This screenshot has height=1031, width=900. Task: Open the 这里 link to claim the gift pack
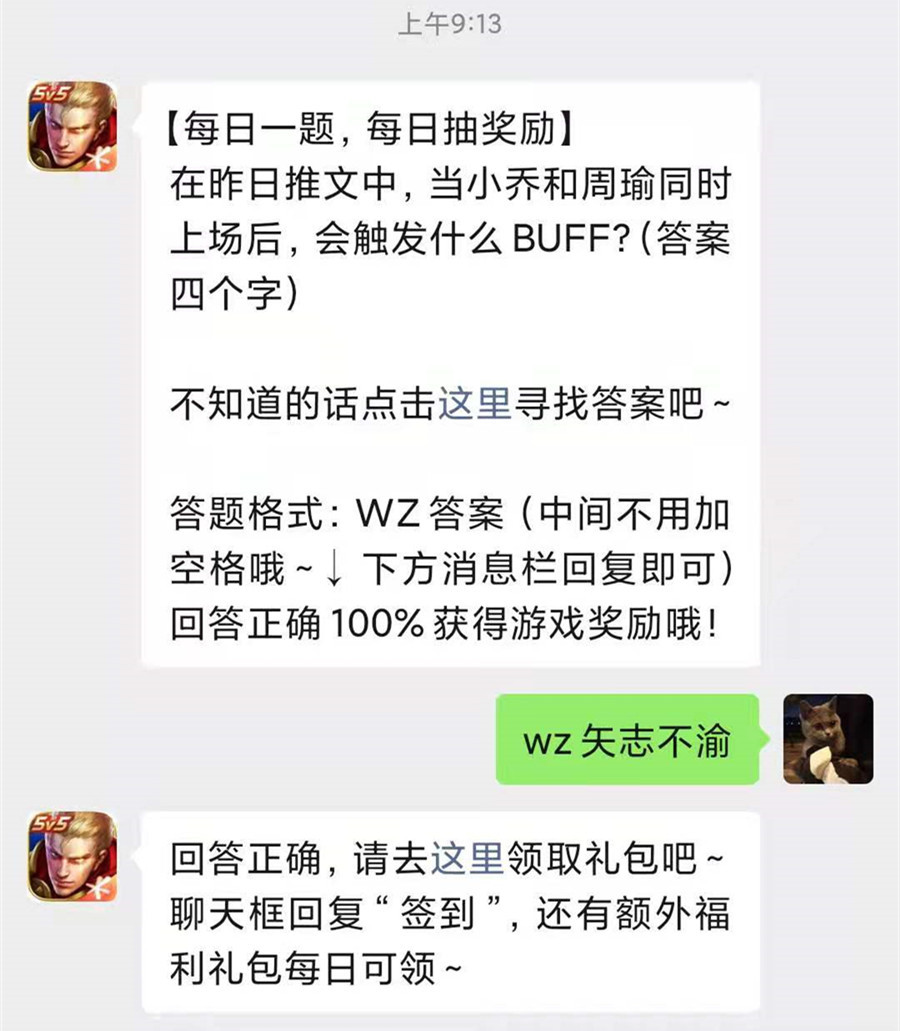[467, 857]
